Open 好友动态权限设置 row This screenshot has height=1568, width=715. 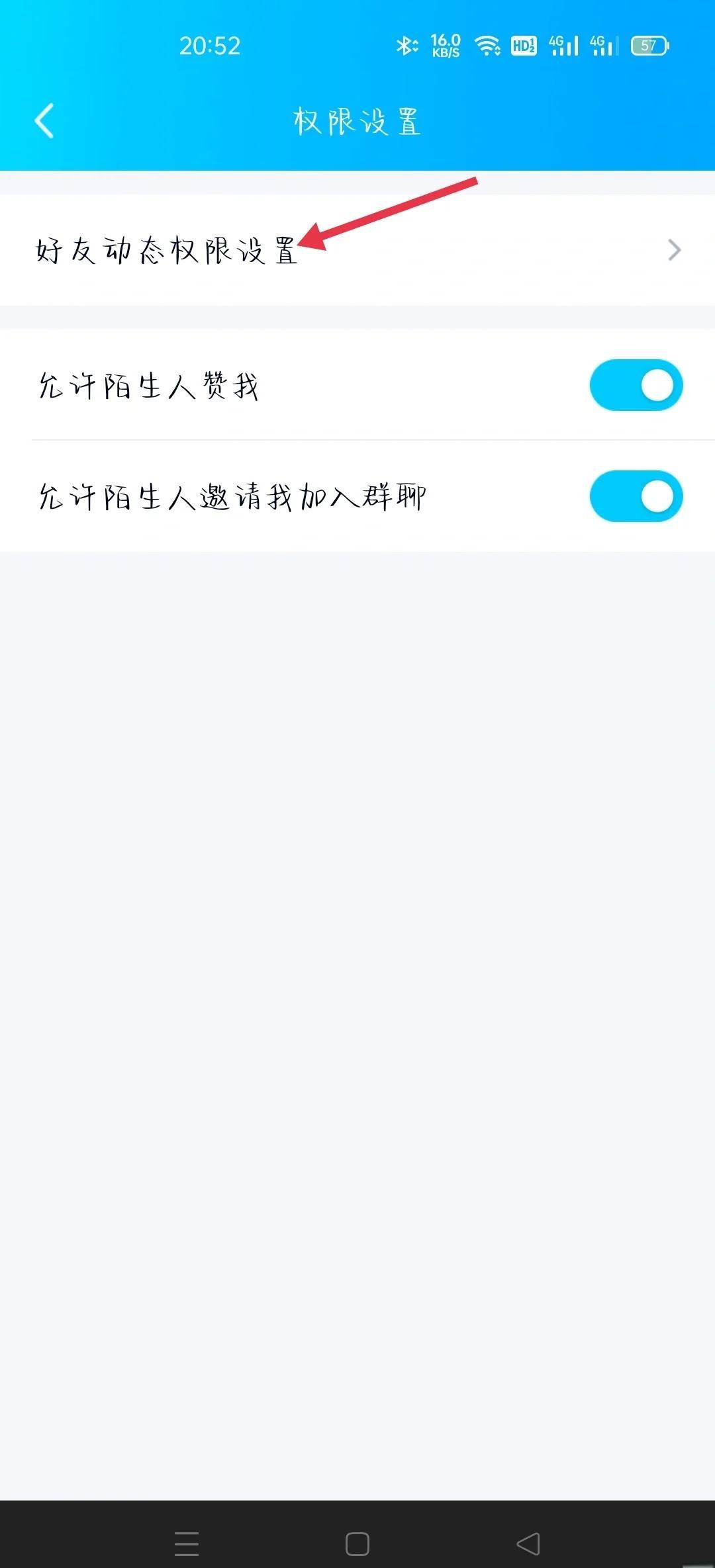coord(358,250)
